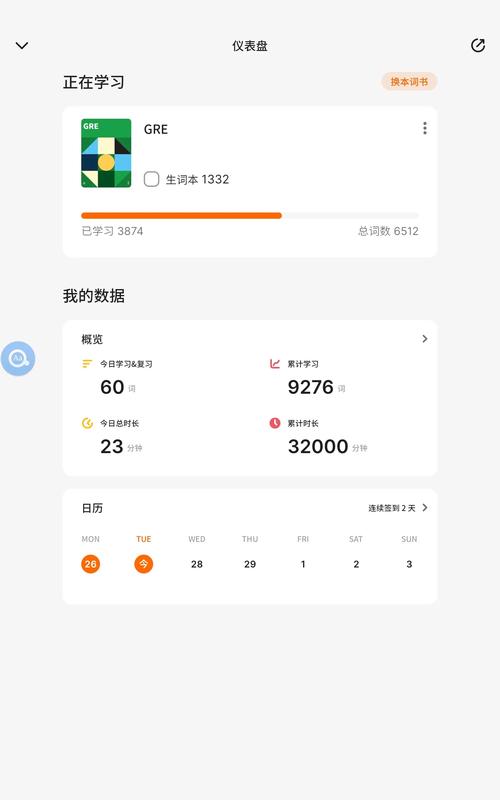
Task: Collapse the dashboard with the down arrow
Action: 22,46
